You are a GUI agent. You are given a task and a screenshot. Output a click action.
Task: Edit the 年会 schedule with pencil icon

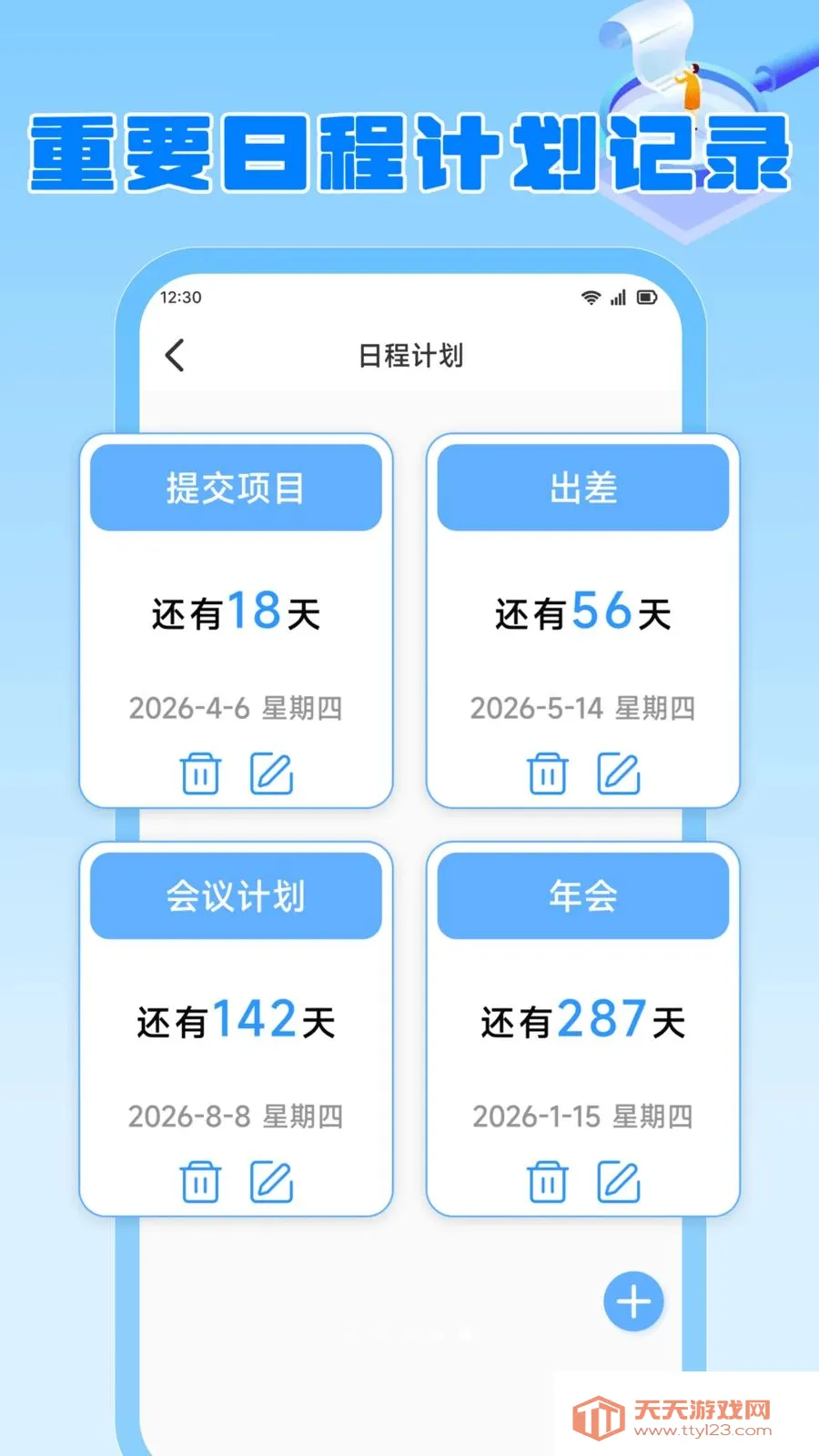[x=618, y=1182]
